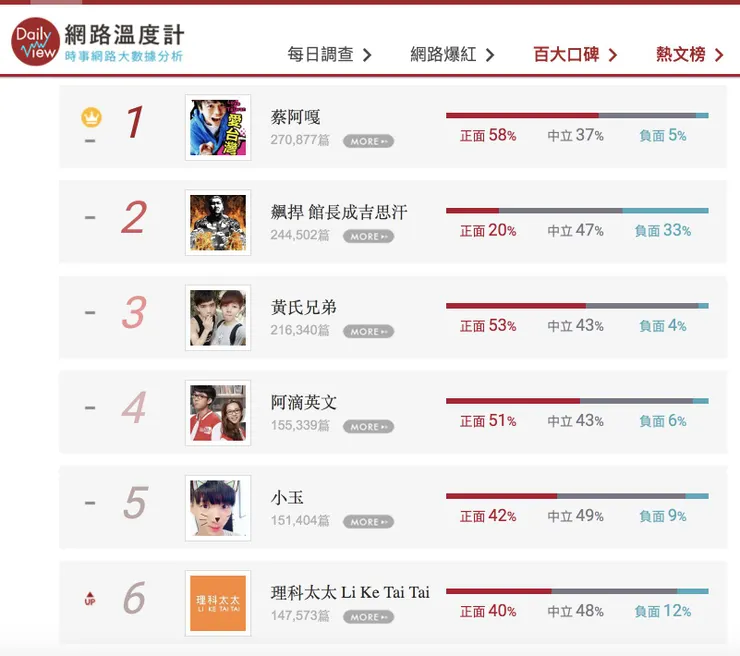
Task: Open the 每日調查 menu
Action: [x=329, y=54]
